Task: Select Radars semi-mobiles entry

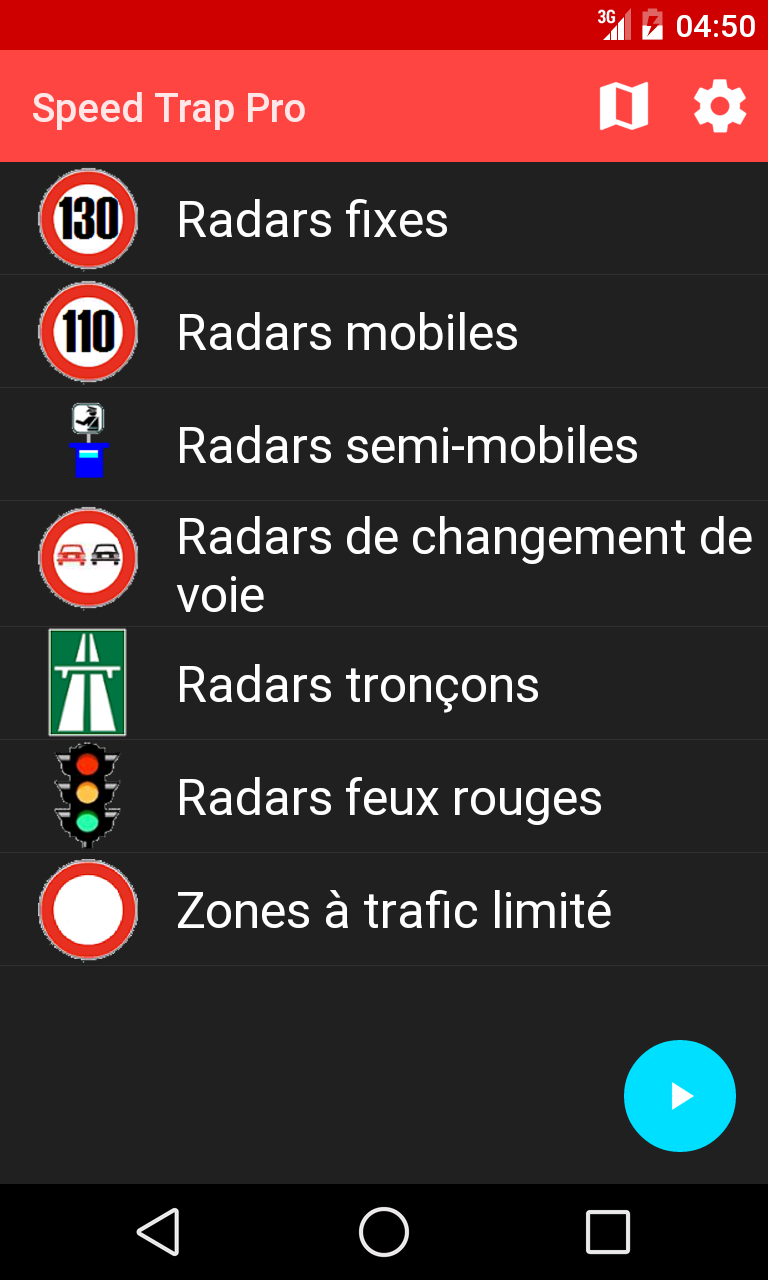Action: tap(406, 443)
